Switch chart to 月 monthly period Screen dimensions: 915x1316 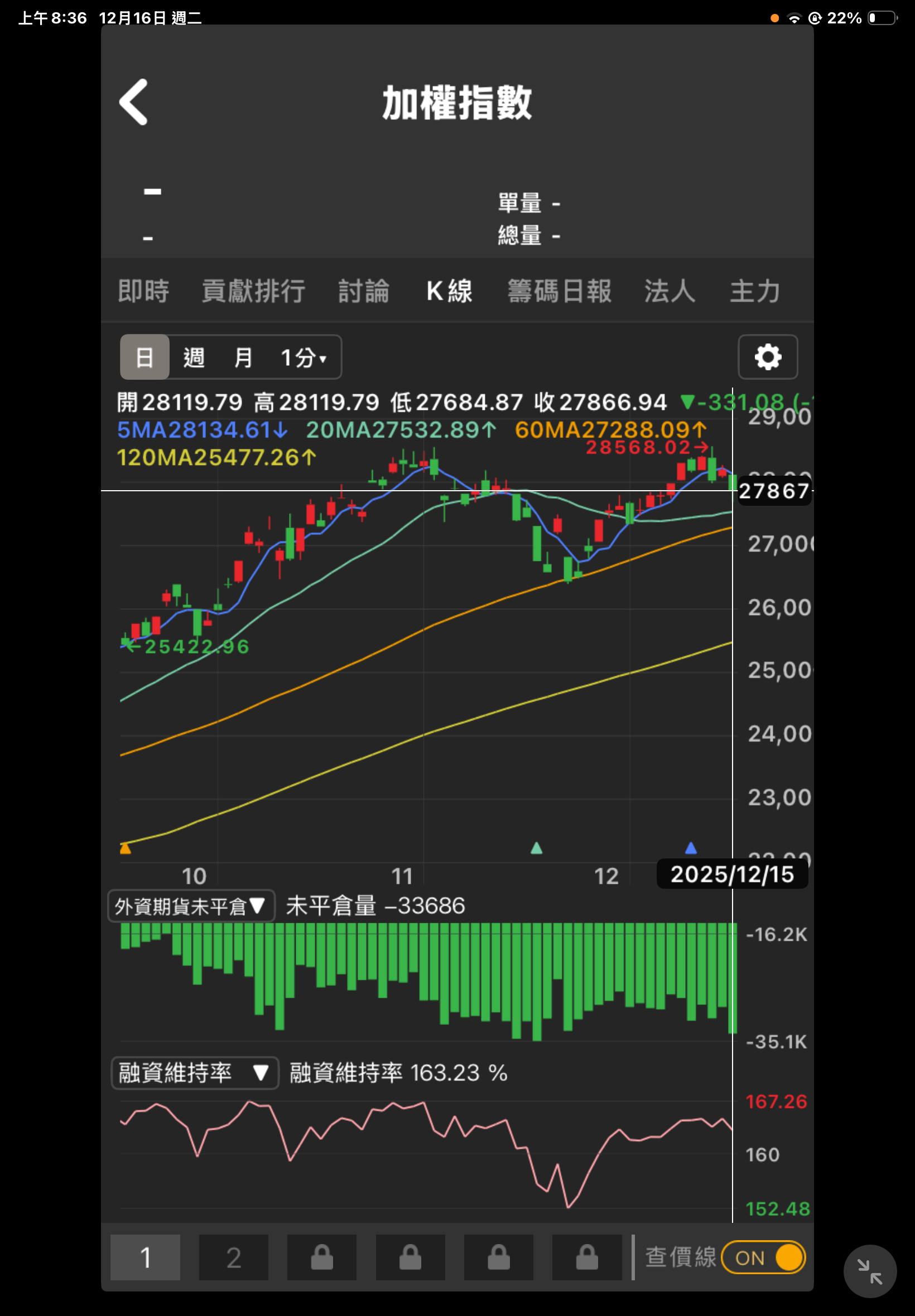[243, 357]
